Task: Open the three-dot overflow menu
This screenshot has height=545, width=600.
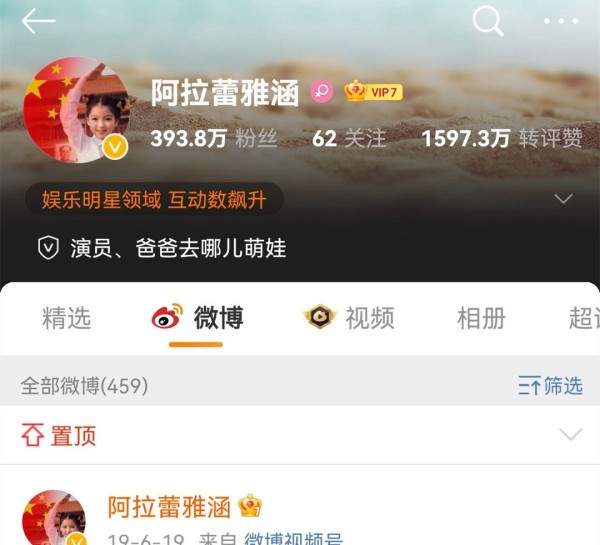Action: [x=561, y=21]
